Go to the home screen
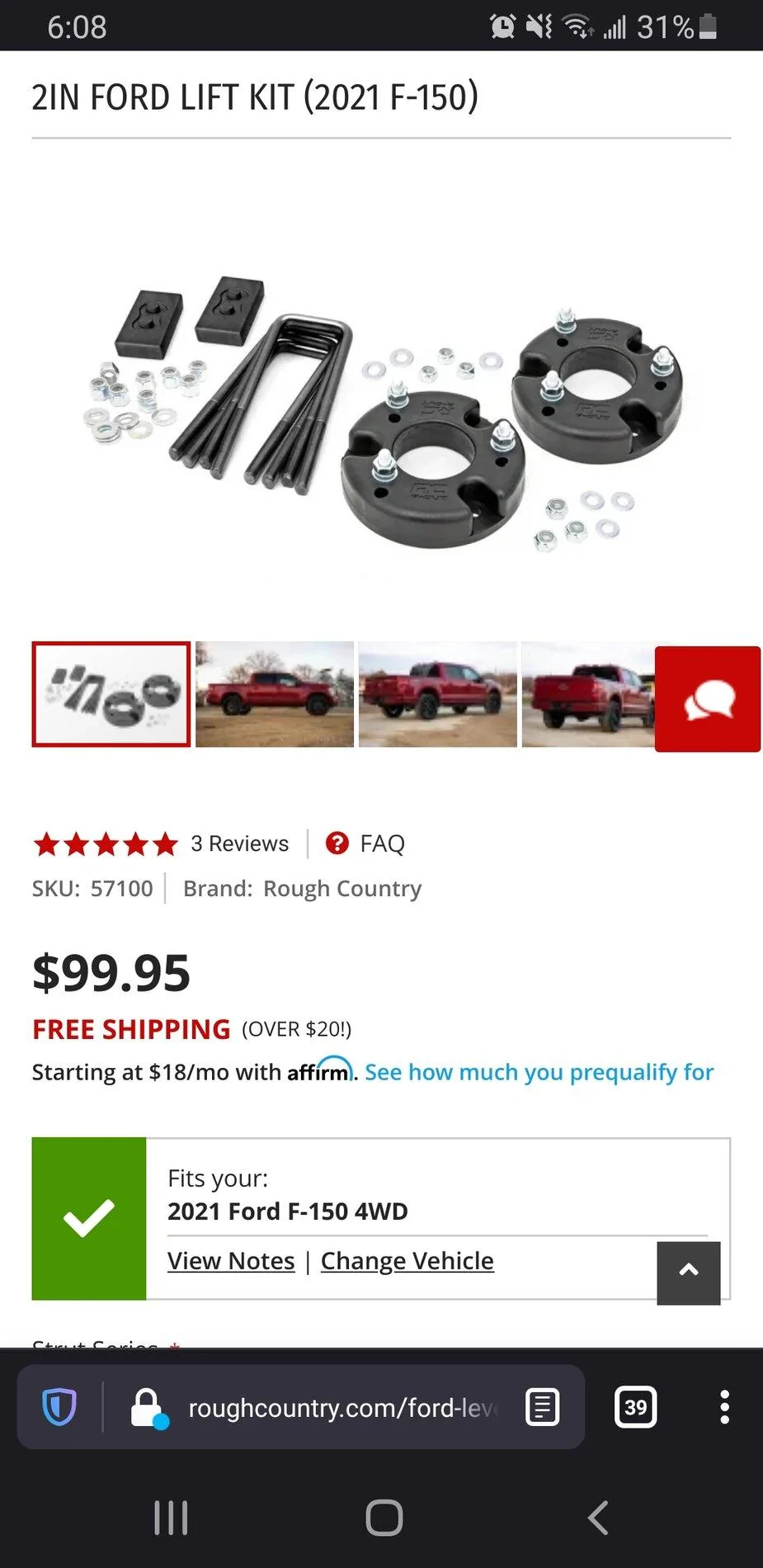 384,1518
